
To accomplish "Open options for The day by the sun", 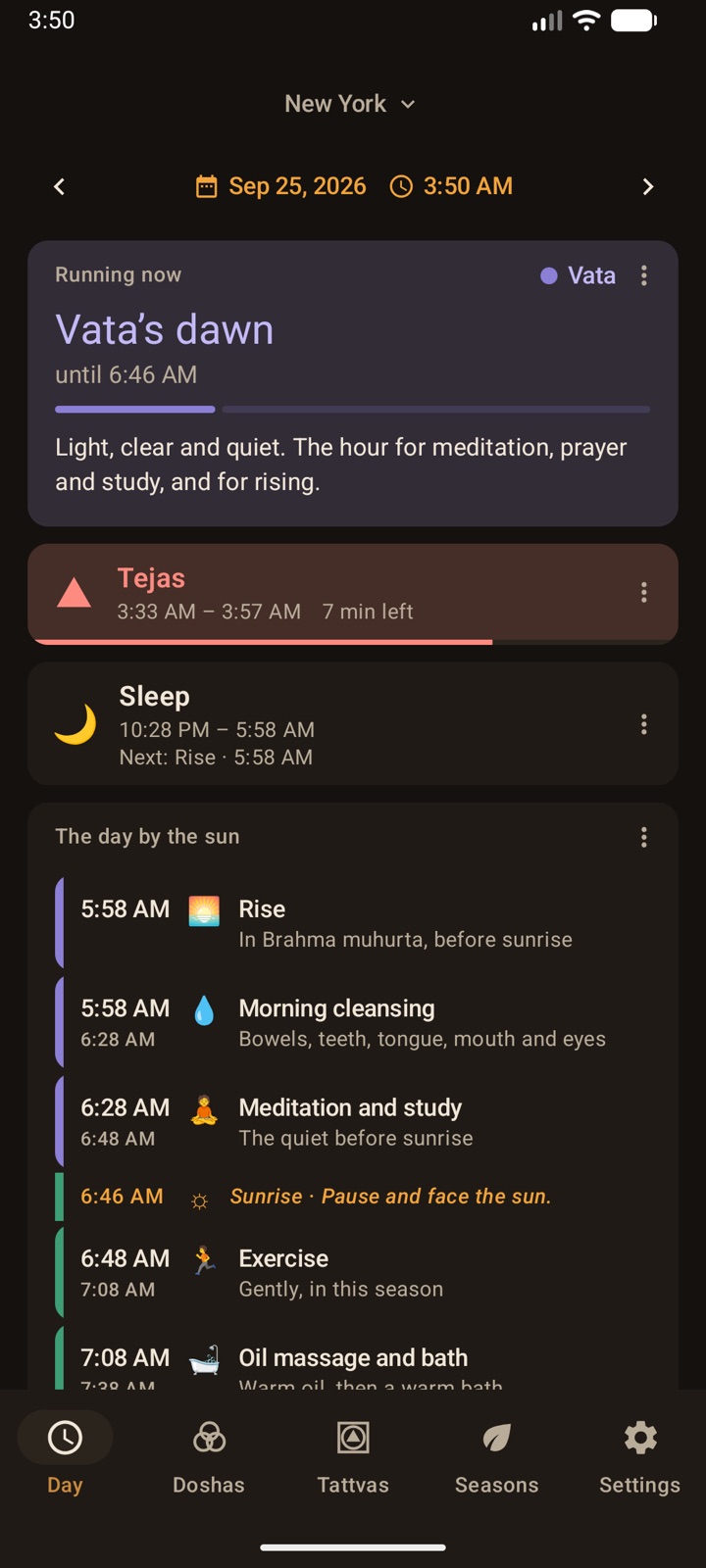I will [644, 837].
